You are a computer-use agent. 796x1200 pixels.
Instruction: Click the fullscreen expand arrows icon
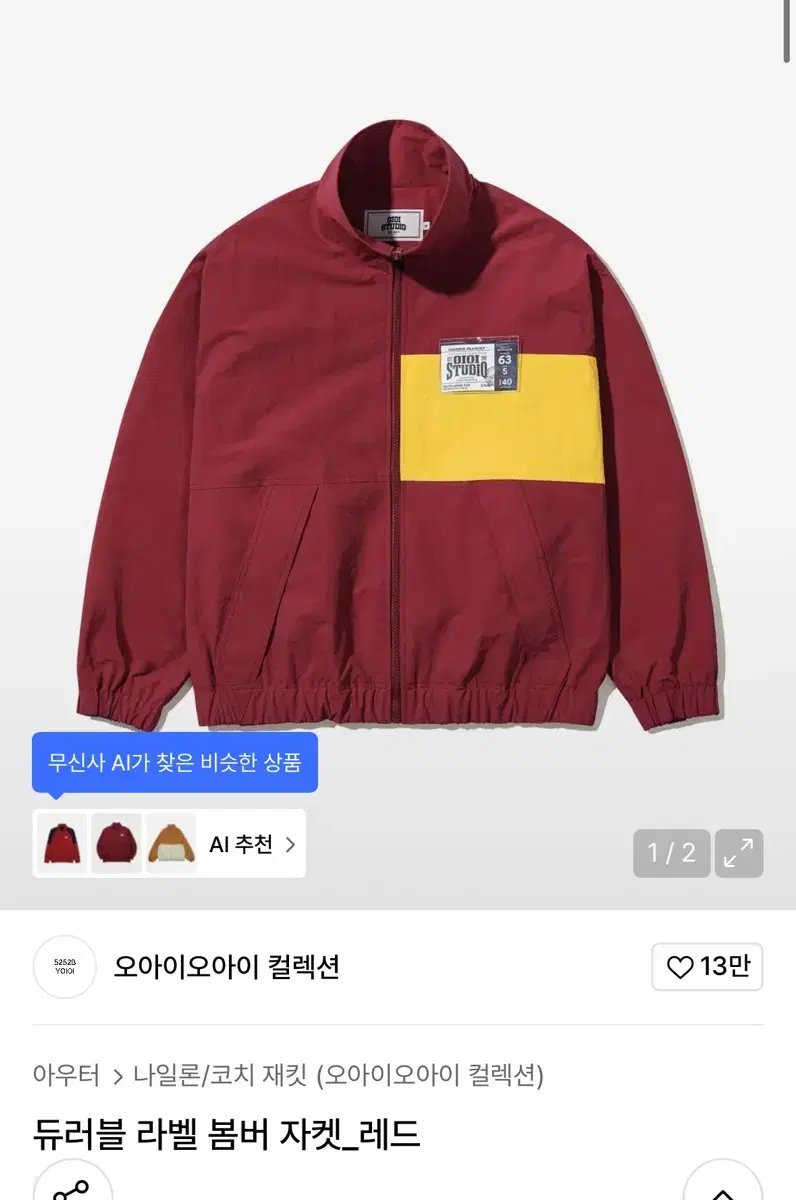pos(738,852)
